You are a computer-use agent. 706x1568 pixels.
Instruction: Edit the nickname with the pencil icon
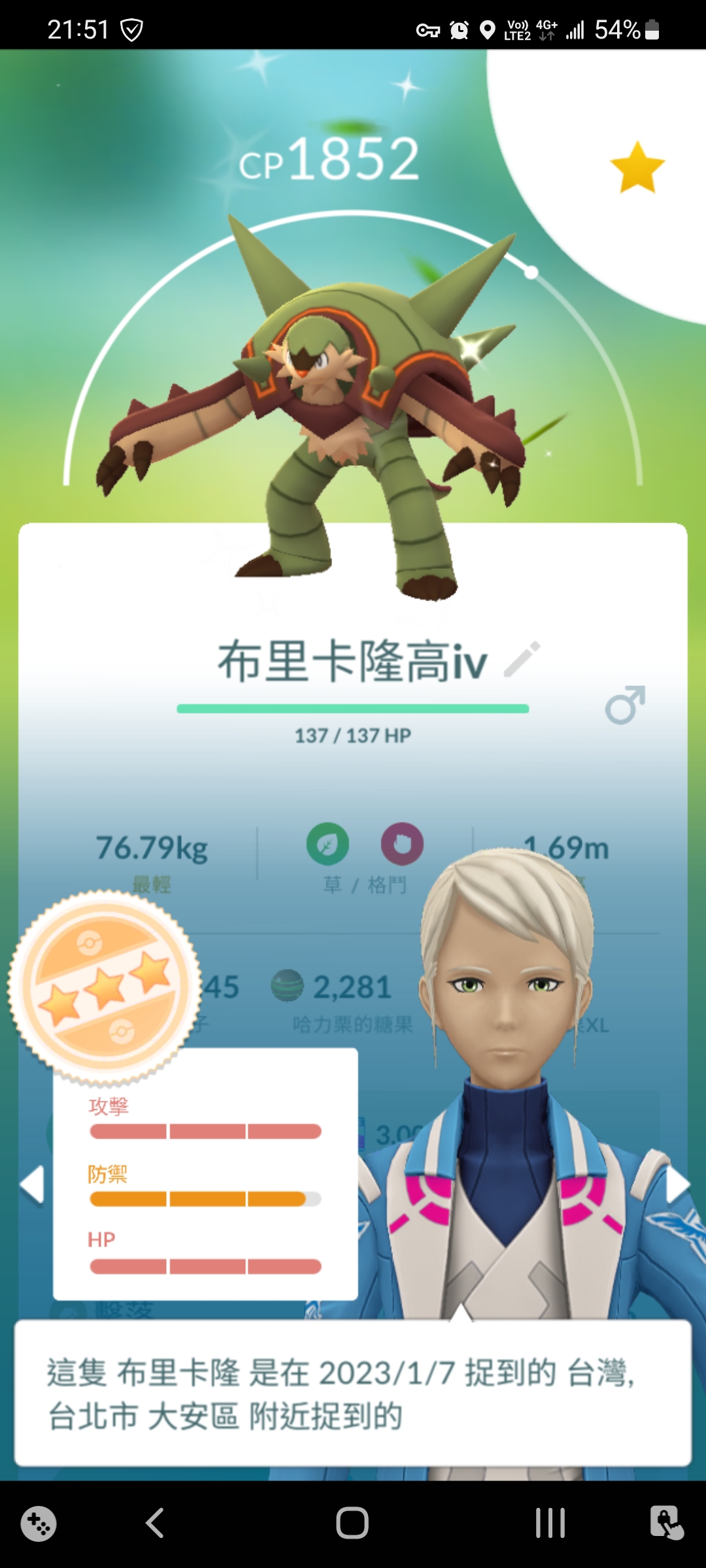(x=522, y=659)
